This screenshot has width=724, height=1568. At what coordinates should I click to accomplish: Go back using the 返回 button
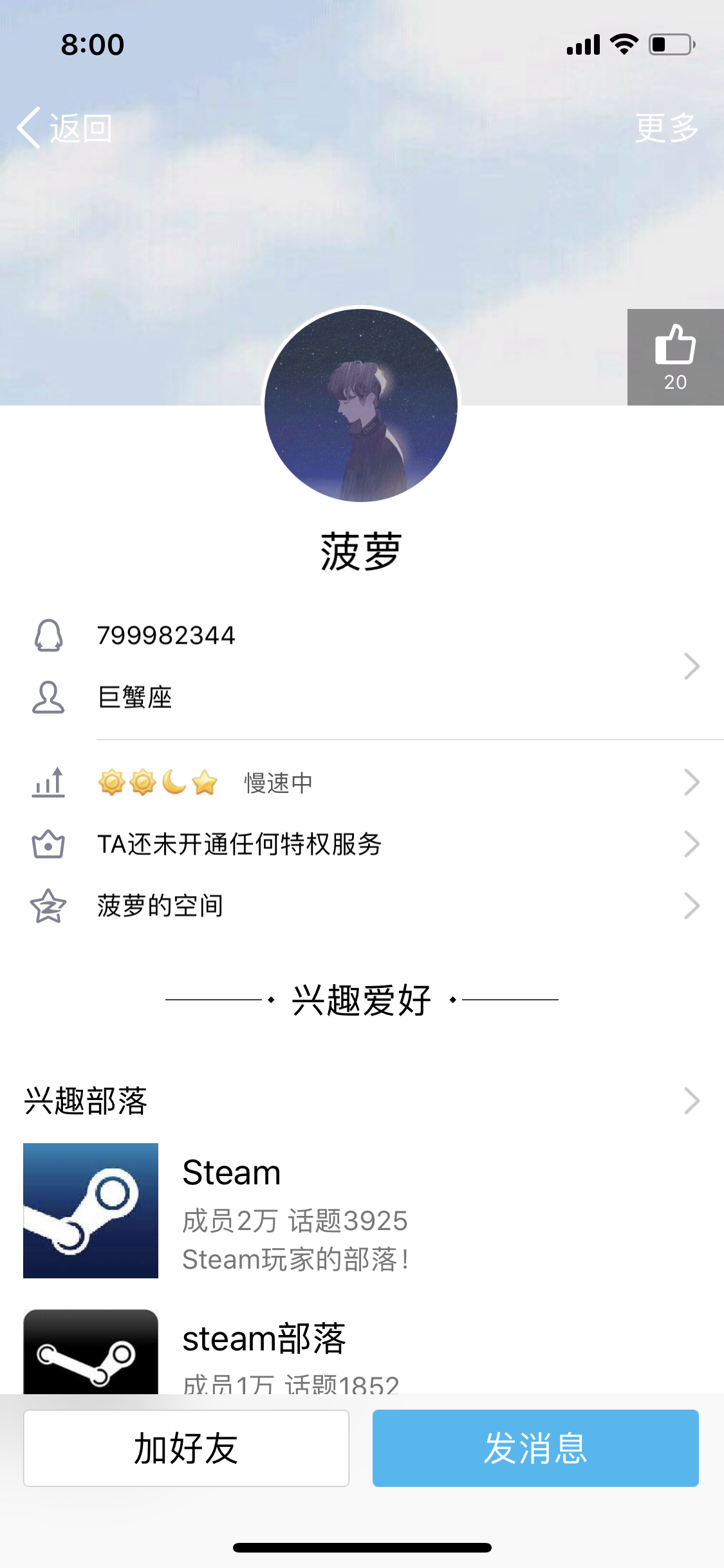[x=64, y=128]
